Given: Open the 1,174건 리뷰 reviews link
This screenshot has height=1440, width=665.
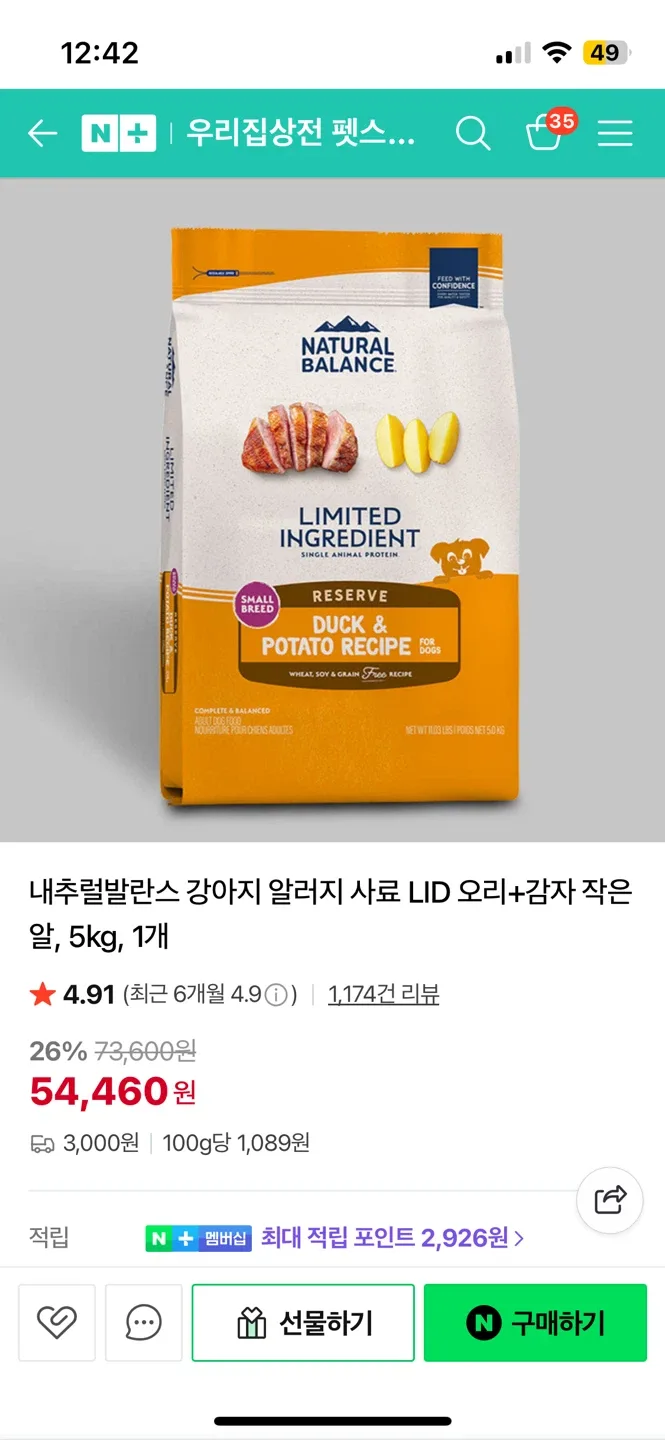Looking at the screenshot, I should tap(383, 994).
